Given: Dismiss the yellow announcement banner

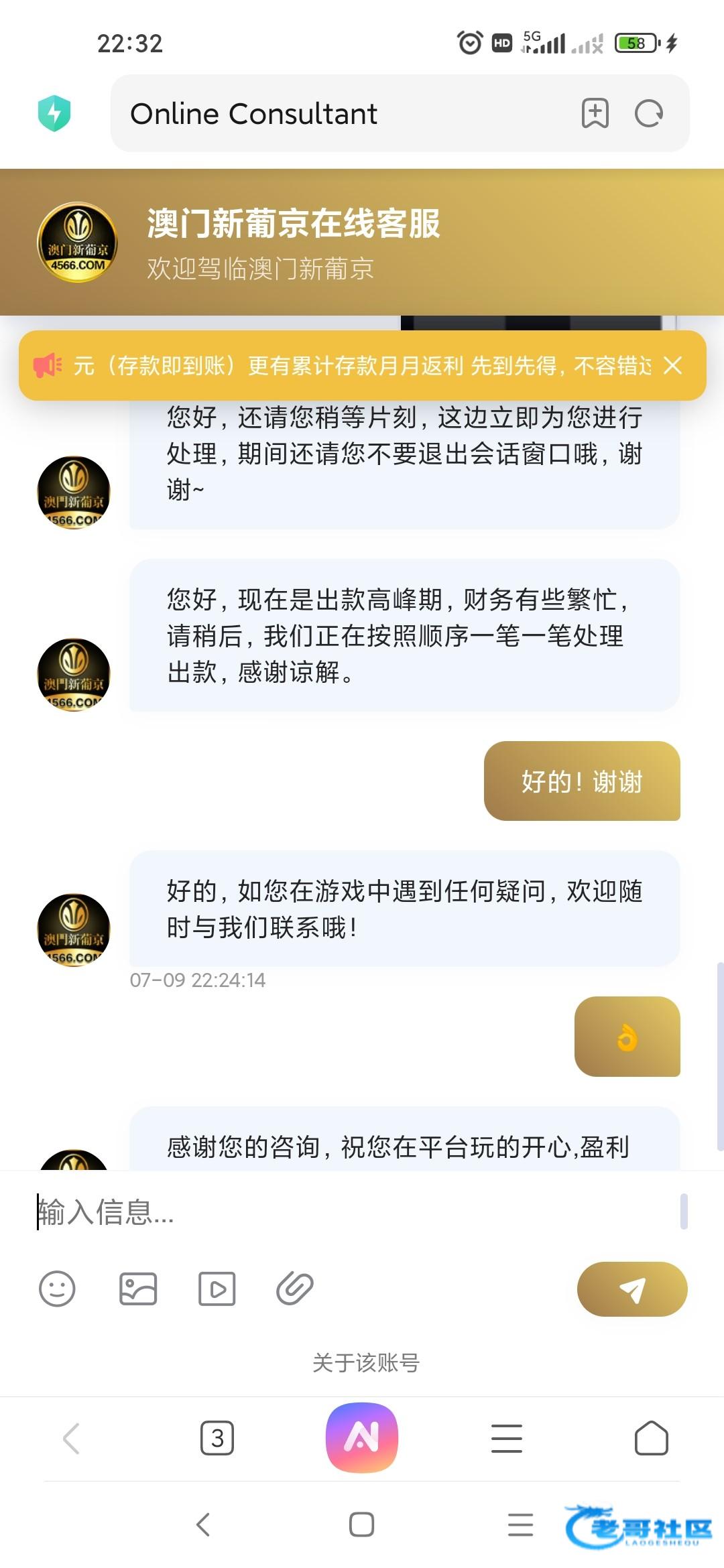Looking at the screenshot, I should 672,366.
